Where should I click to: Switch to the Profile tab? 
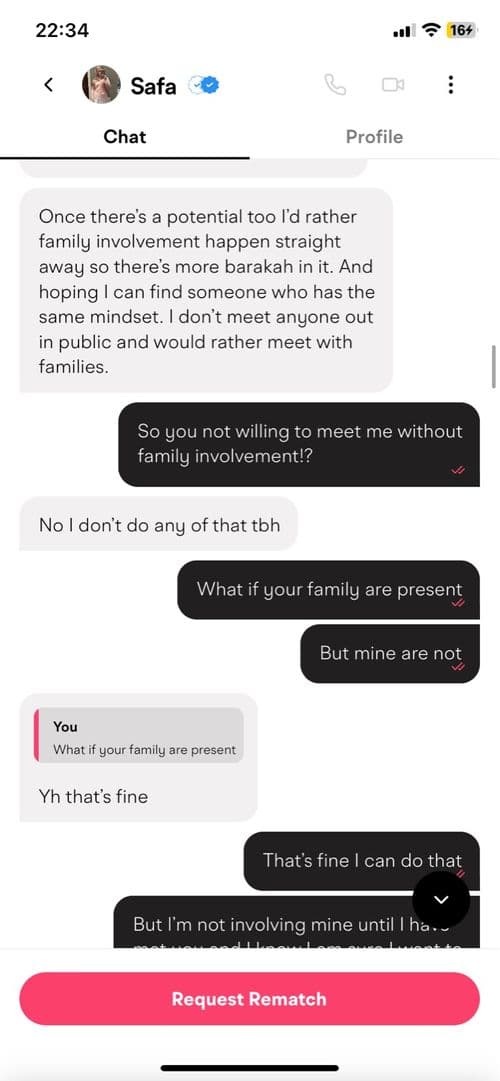(374, 137)
